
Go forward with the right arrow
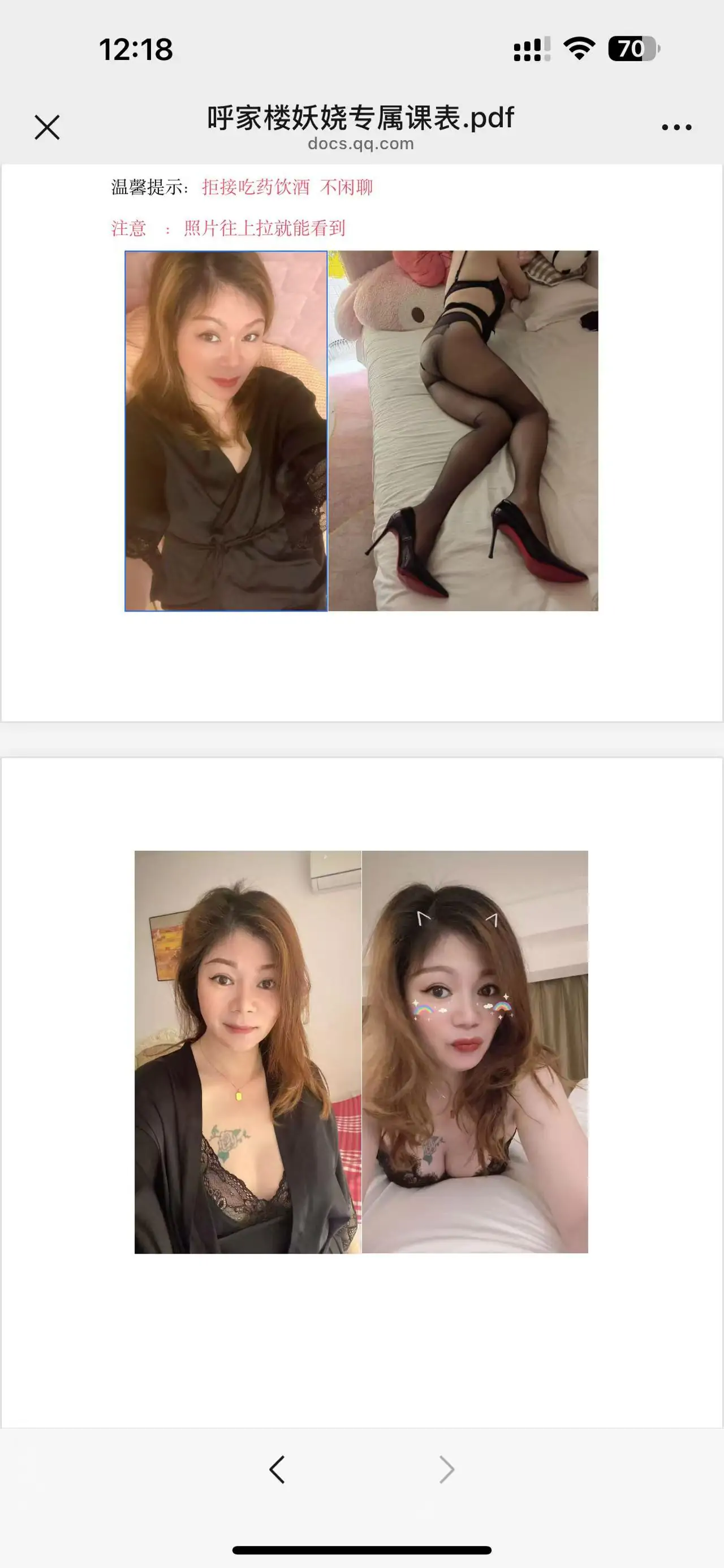[x=446, y=1470]
